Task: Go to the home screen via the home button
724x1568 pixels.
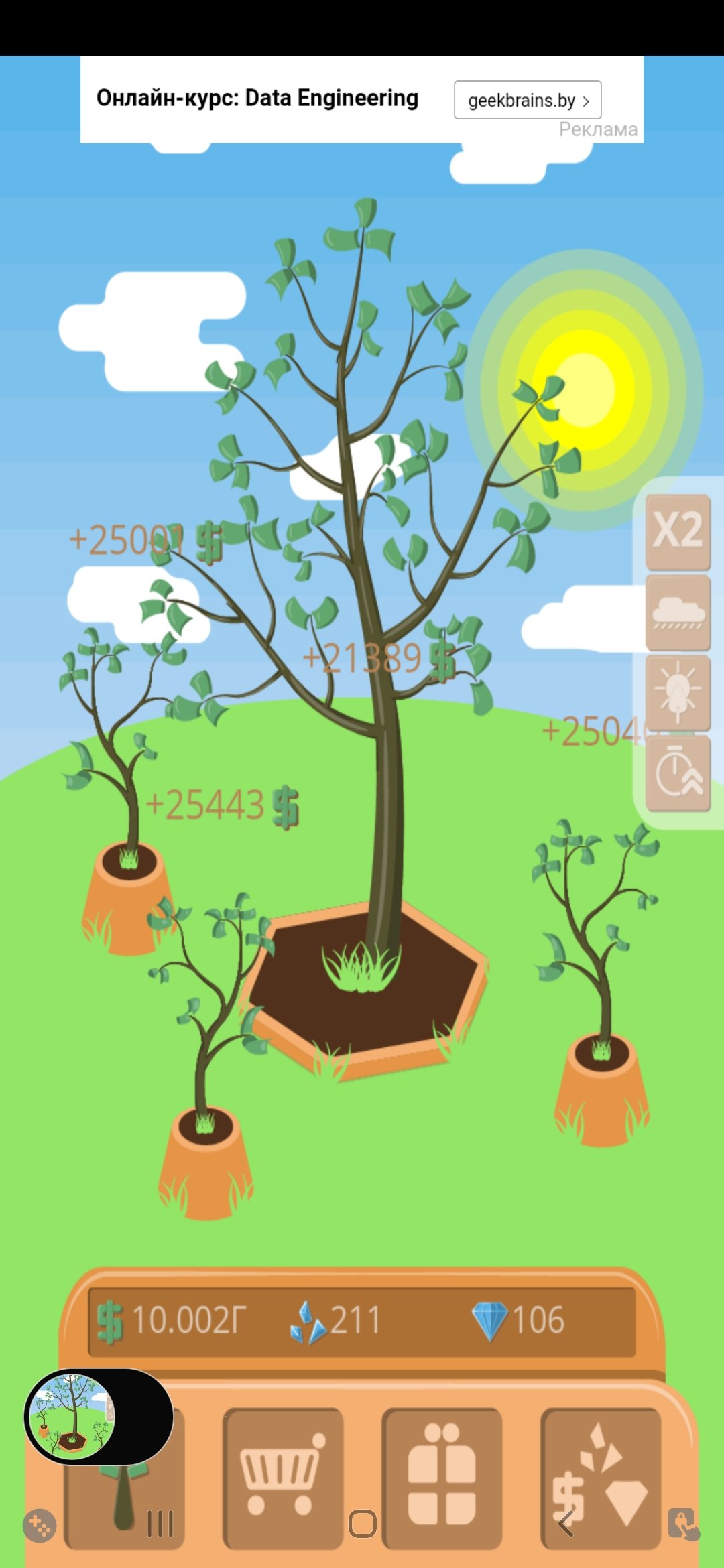Action: (363, 1524)
